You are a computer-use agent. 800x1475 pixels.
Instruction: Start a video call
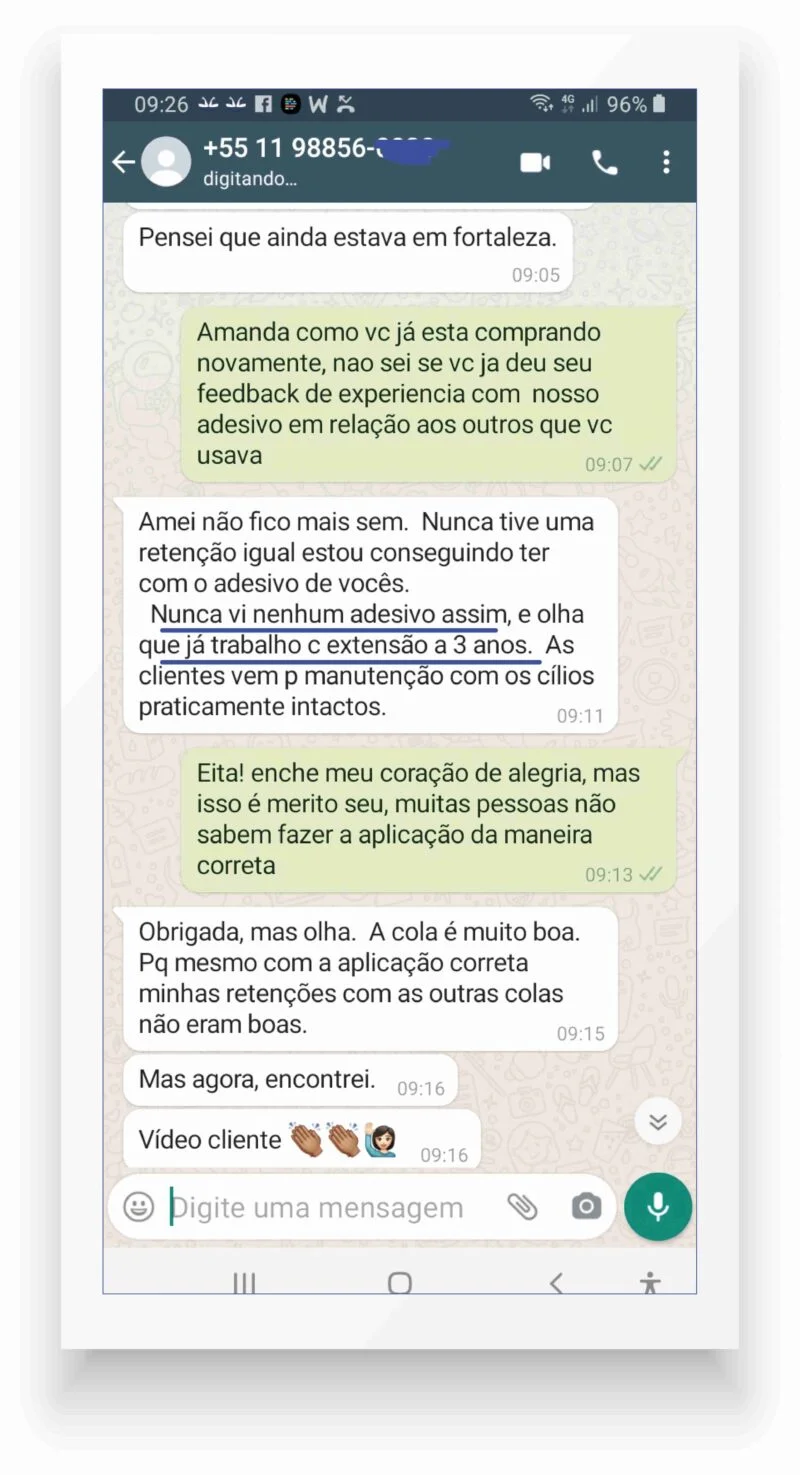pos(536,162)
